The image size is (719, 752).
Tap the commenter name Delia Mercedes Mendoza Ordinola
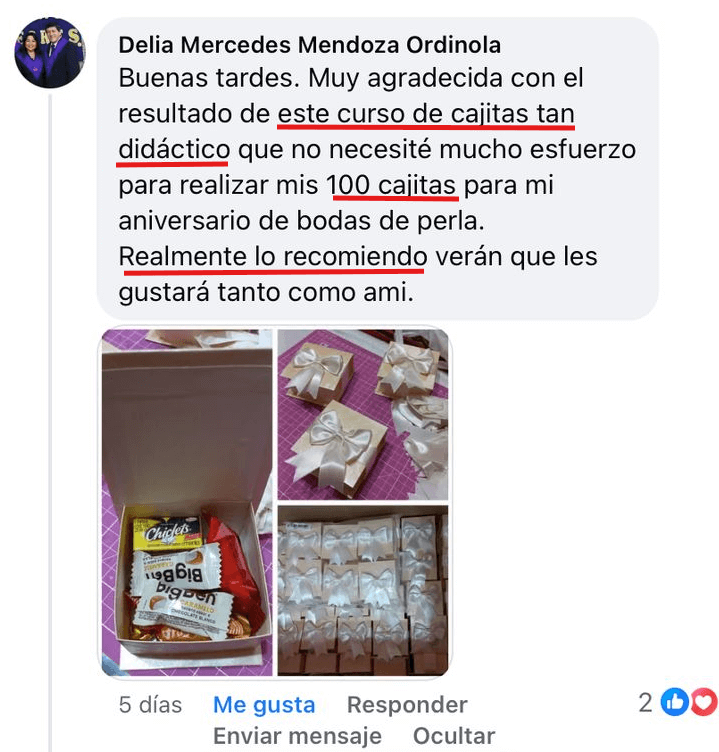(309, 46)
